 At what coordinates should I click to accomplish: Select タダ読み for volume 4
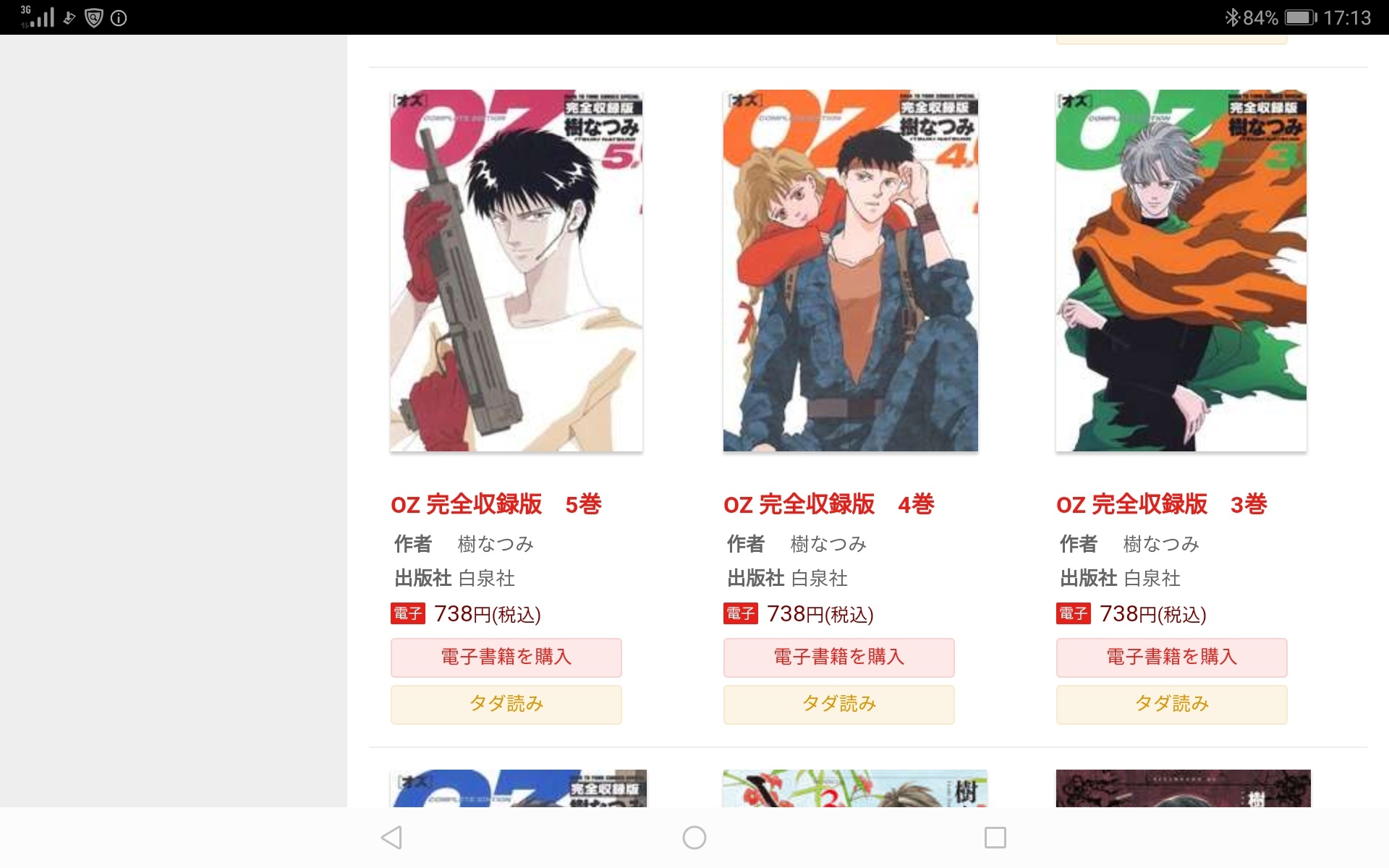coord(838,704)
